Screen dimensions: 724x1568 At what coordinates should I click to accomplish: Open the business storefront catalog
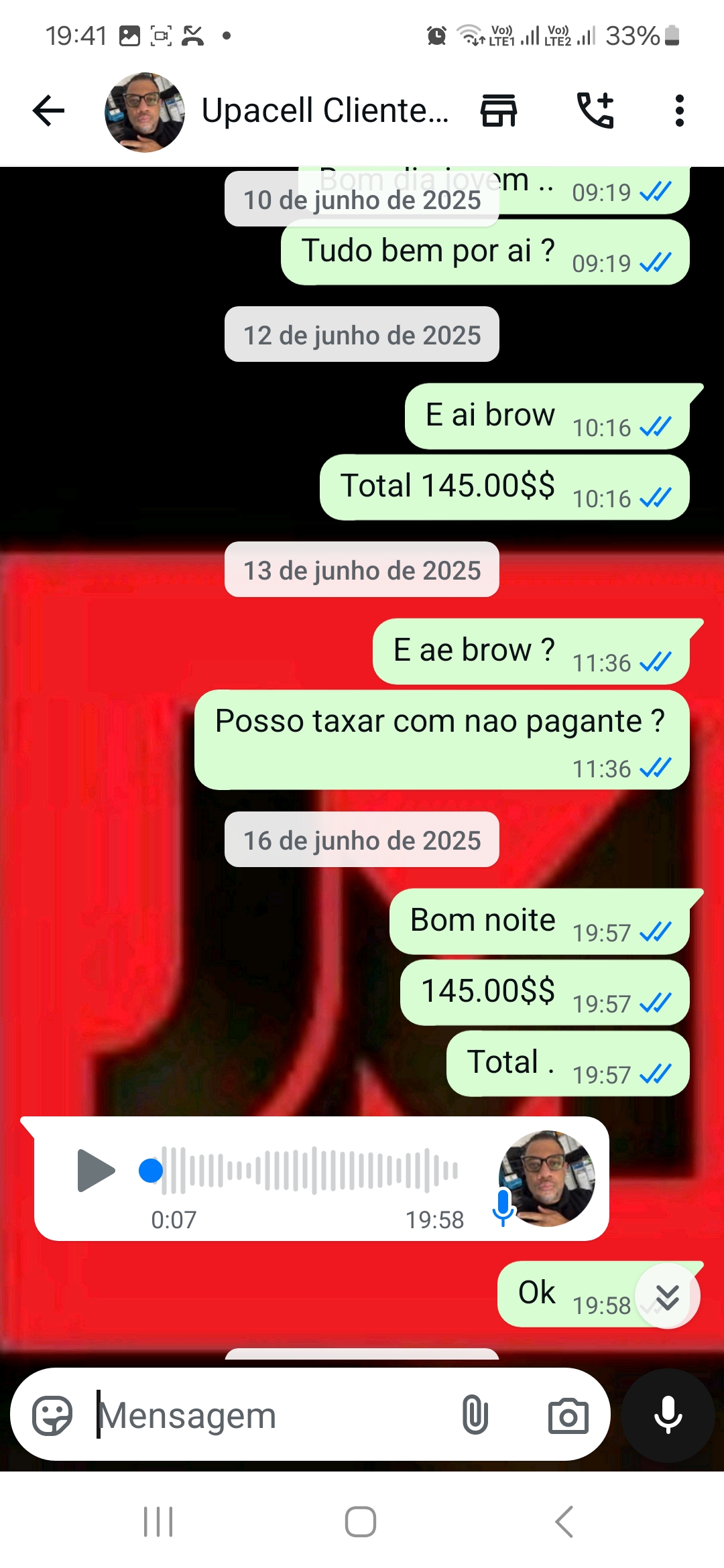point(499,111)
